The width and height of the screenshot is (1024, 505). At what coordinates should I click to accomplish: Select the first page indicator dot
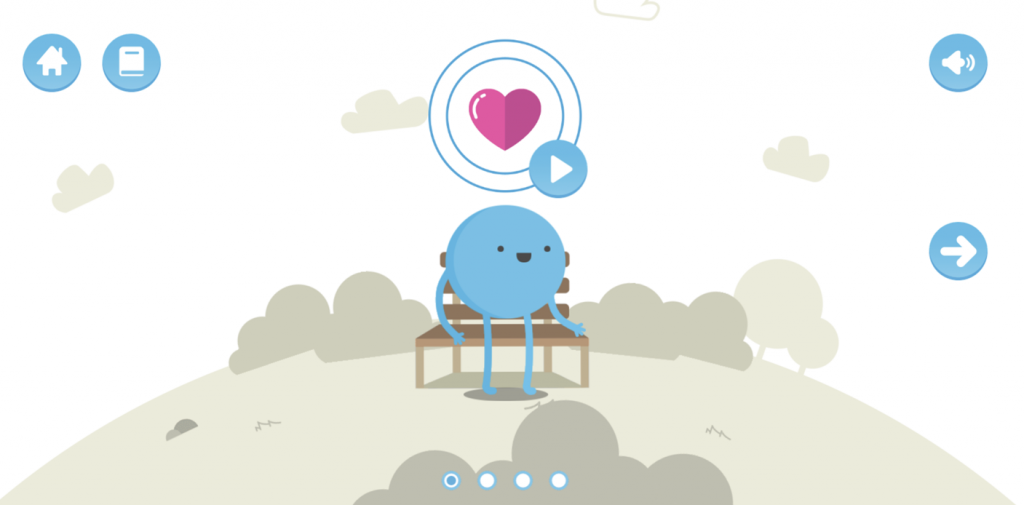point(451,481)
